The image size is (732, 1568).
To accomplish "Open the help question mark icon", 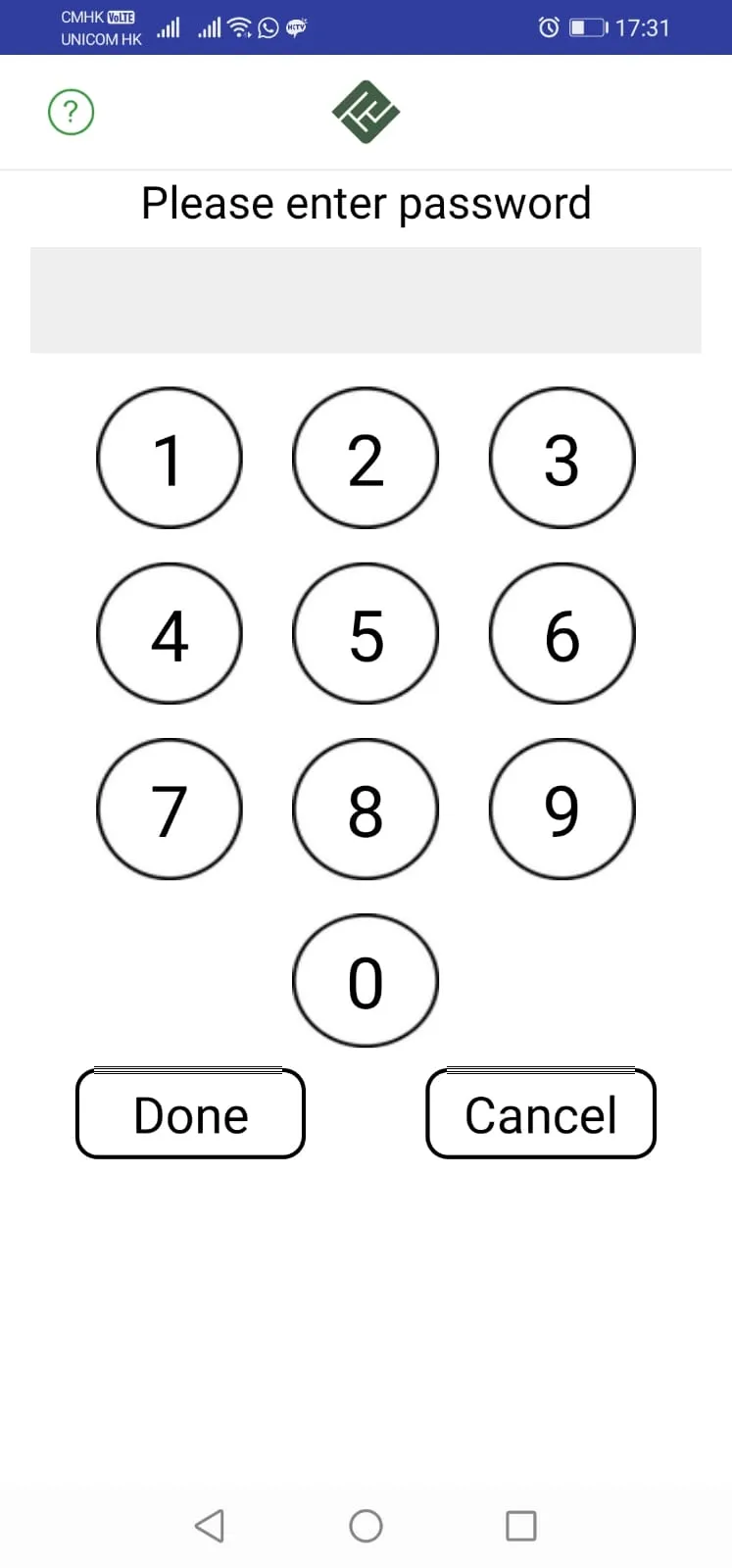I will [x=71, y=113].
